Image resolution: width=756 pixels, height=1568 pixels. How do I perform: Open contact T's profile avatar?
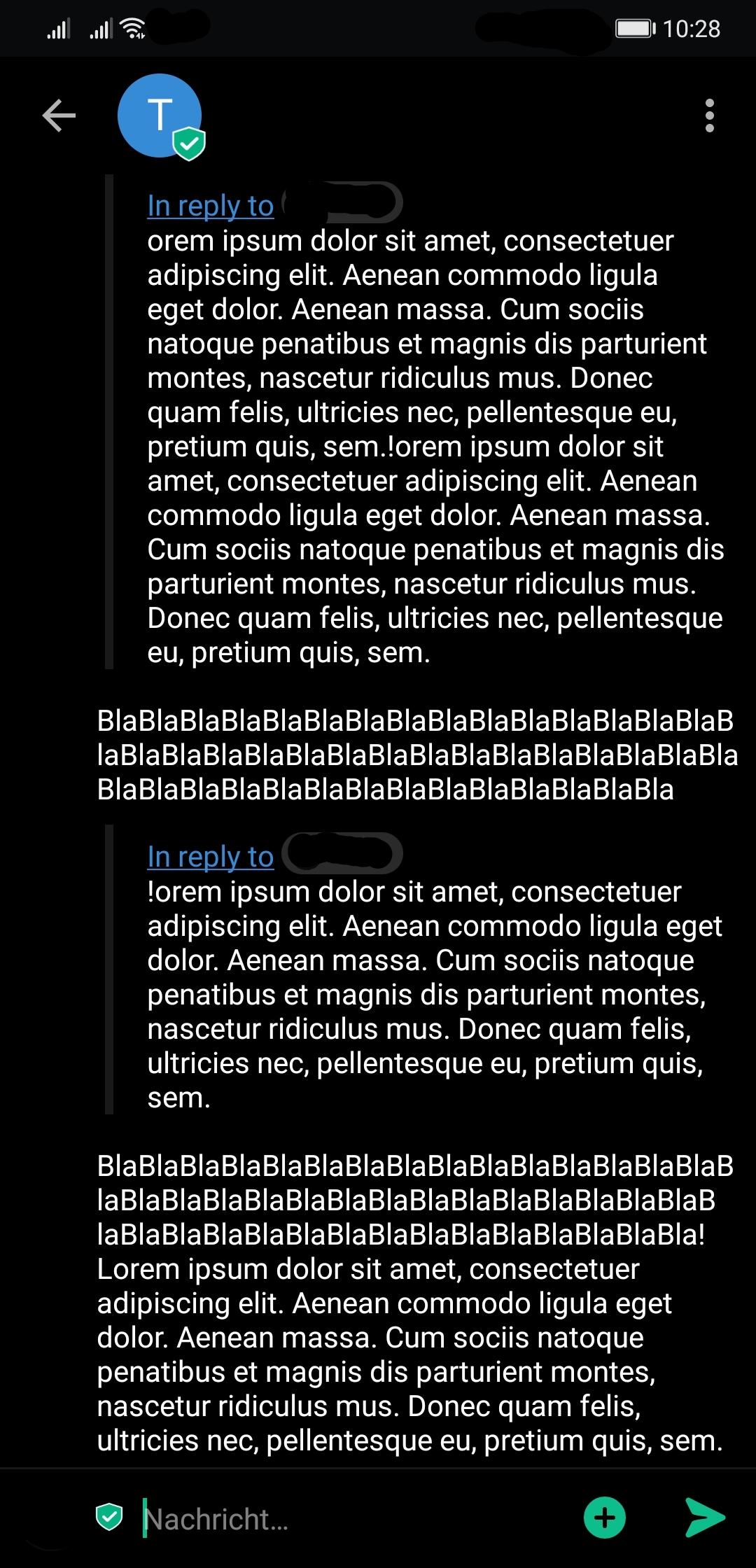coord(160,115)
